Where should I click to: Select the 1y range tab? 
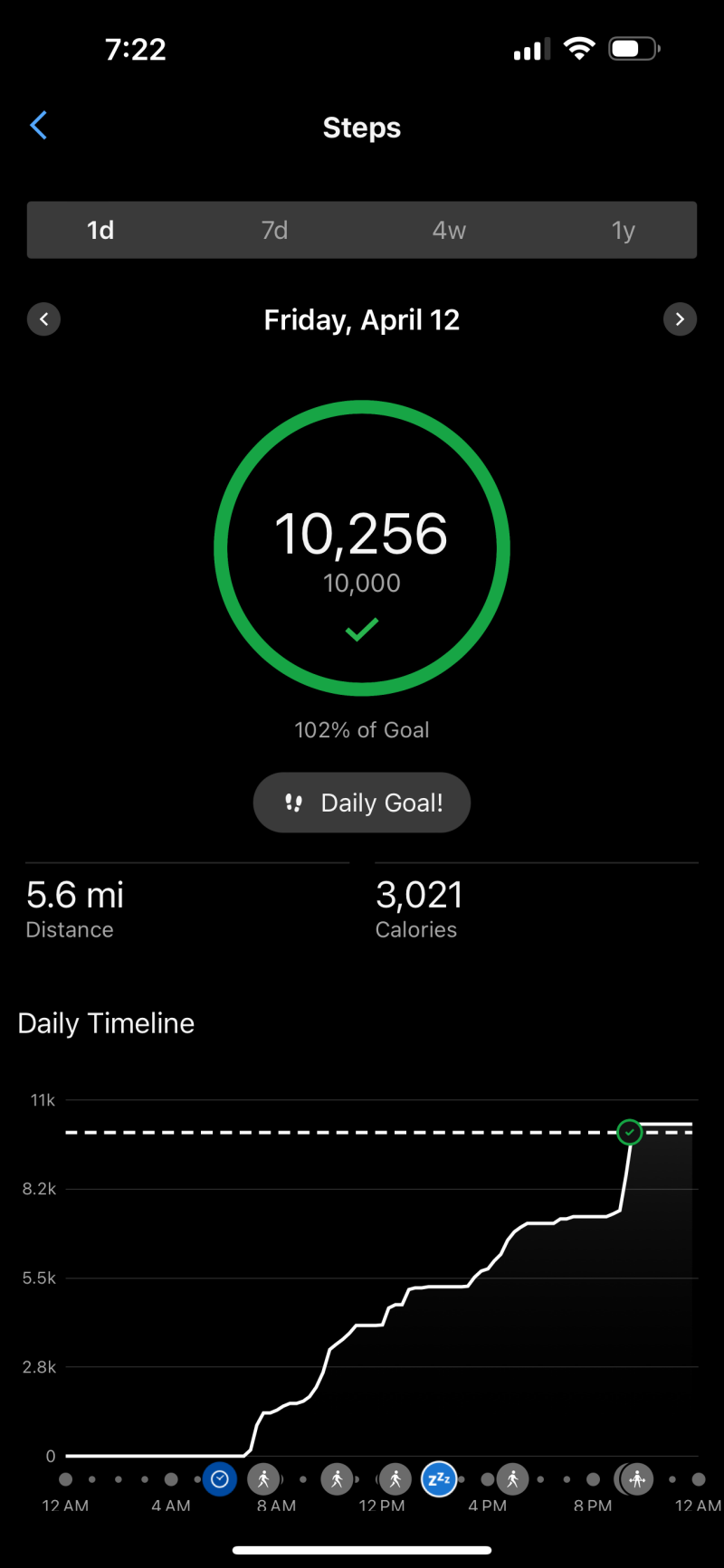click(623, 230)
